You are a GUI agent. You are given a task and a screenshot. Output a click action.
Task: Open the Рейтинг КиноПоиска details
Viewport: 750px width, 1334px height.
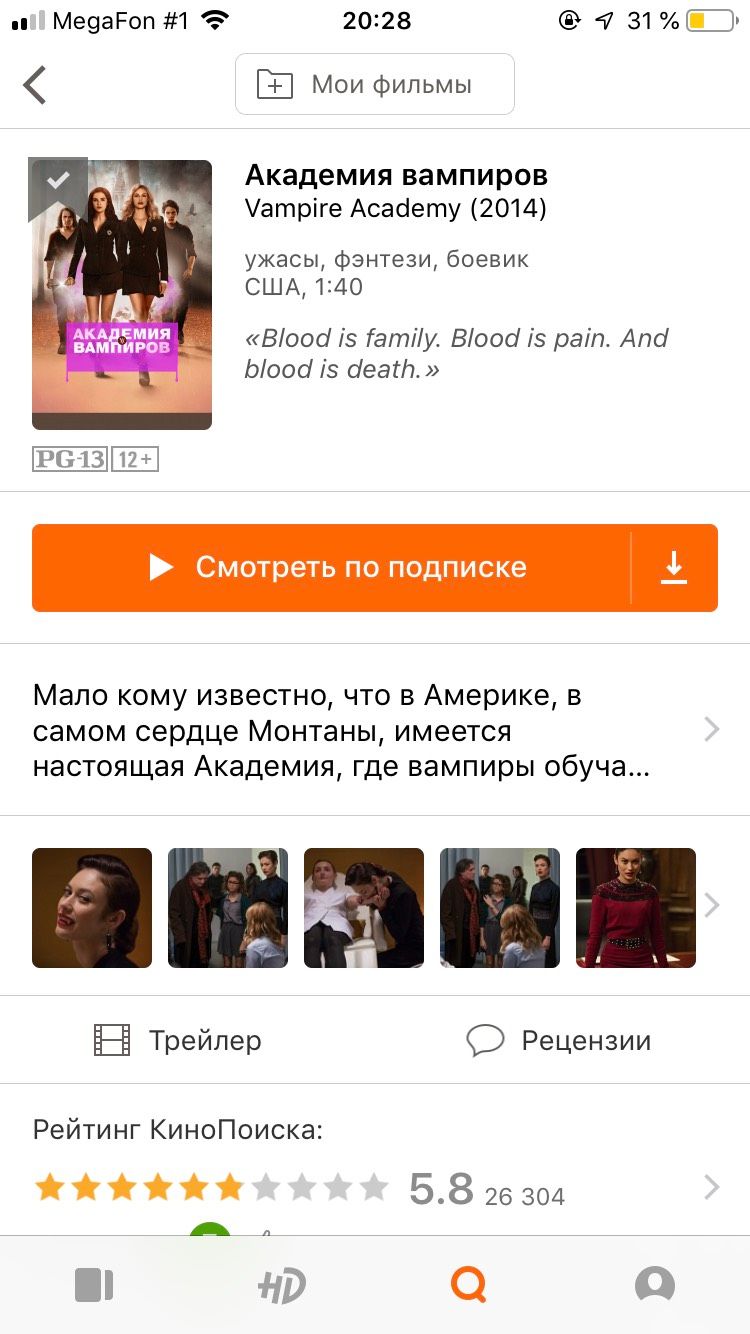[x=375, y=1162]
